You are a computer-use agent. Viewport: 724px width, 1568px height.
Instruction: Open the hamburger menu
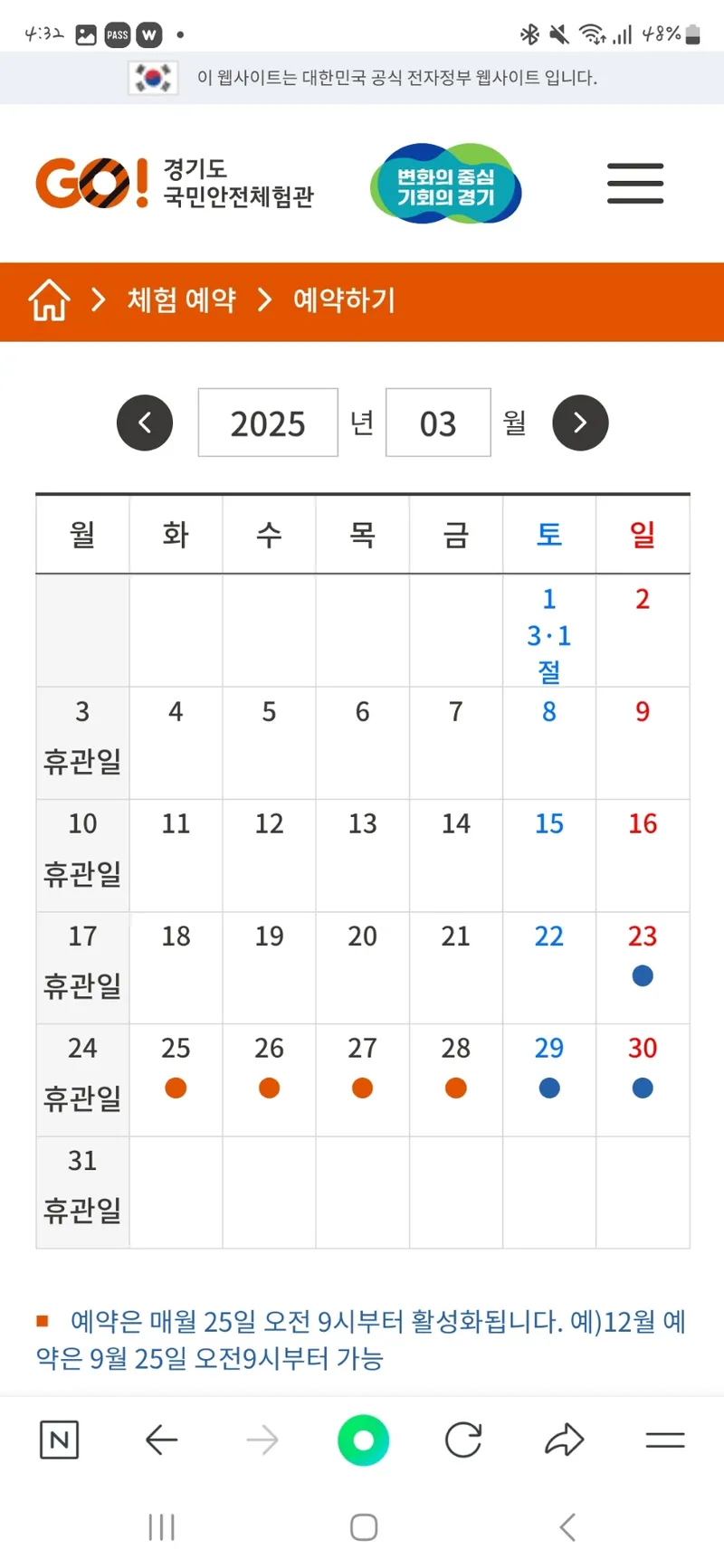tap(635, 184)
